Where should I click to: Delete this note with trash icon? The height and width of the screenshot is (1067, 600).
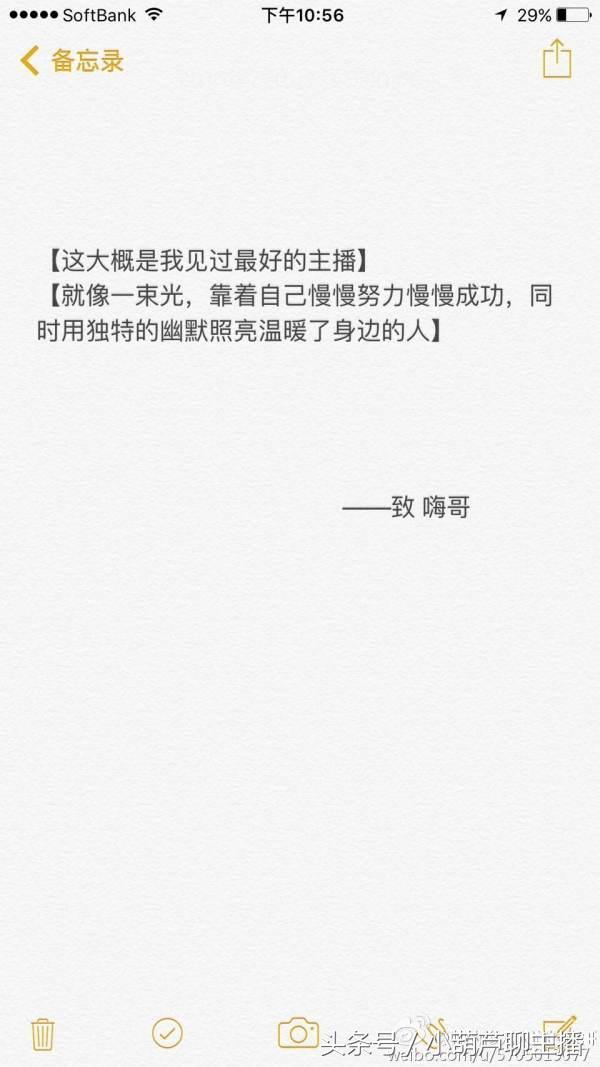pos(42,1033)
